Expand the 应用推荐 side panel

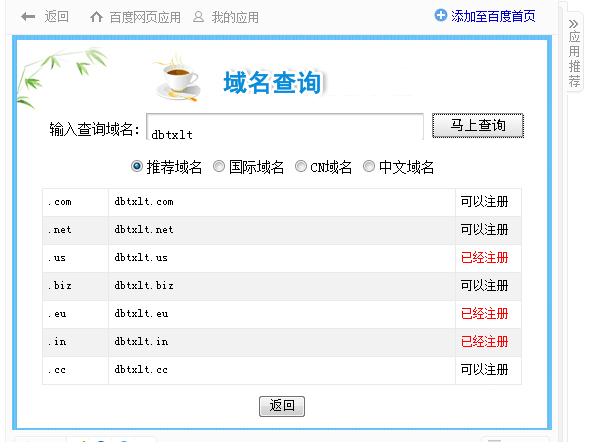coord(574,53)
